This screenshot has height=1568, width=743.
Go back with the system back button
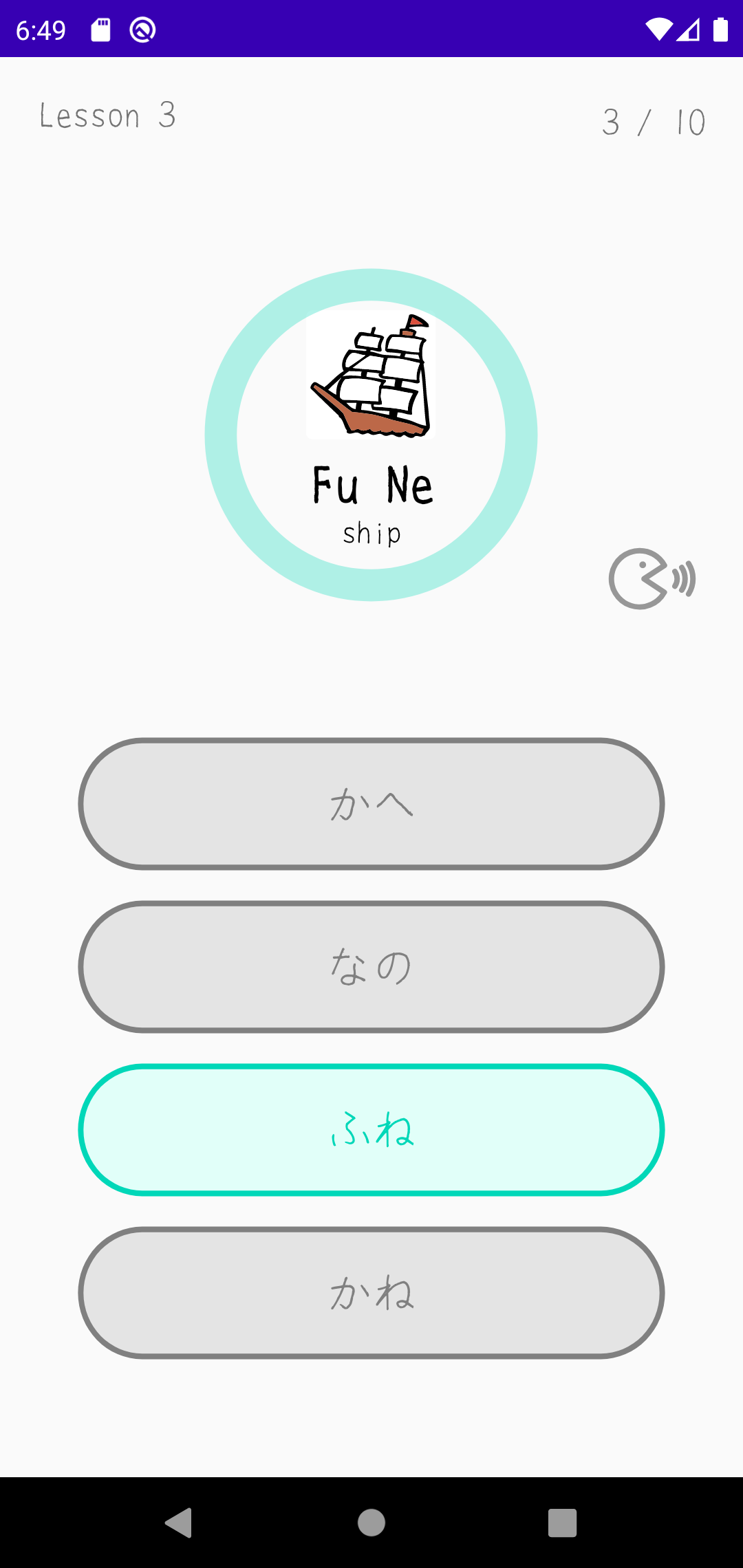[179, 1523]
